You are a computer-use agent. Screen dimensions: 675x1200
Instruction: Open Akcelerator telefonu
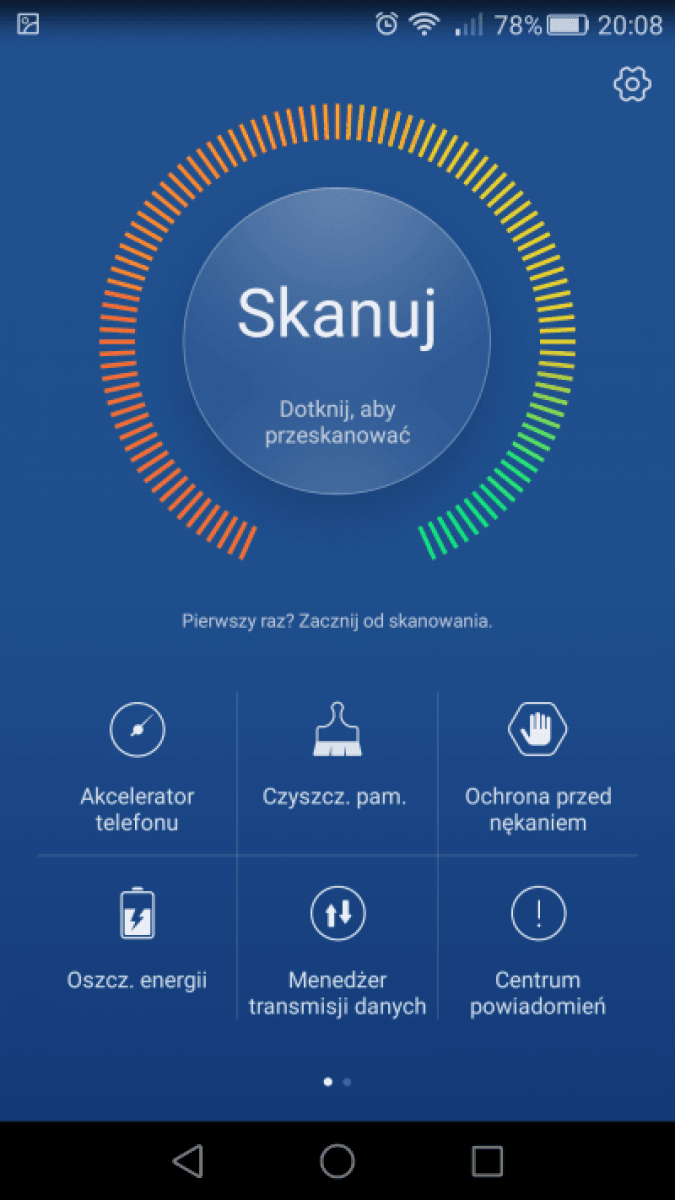pyautogui.click(x=137, y=765)
